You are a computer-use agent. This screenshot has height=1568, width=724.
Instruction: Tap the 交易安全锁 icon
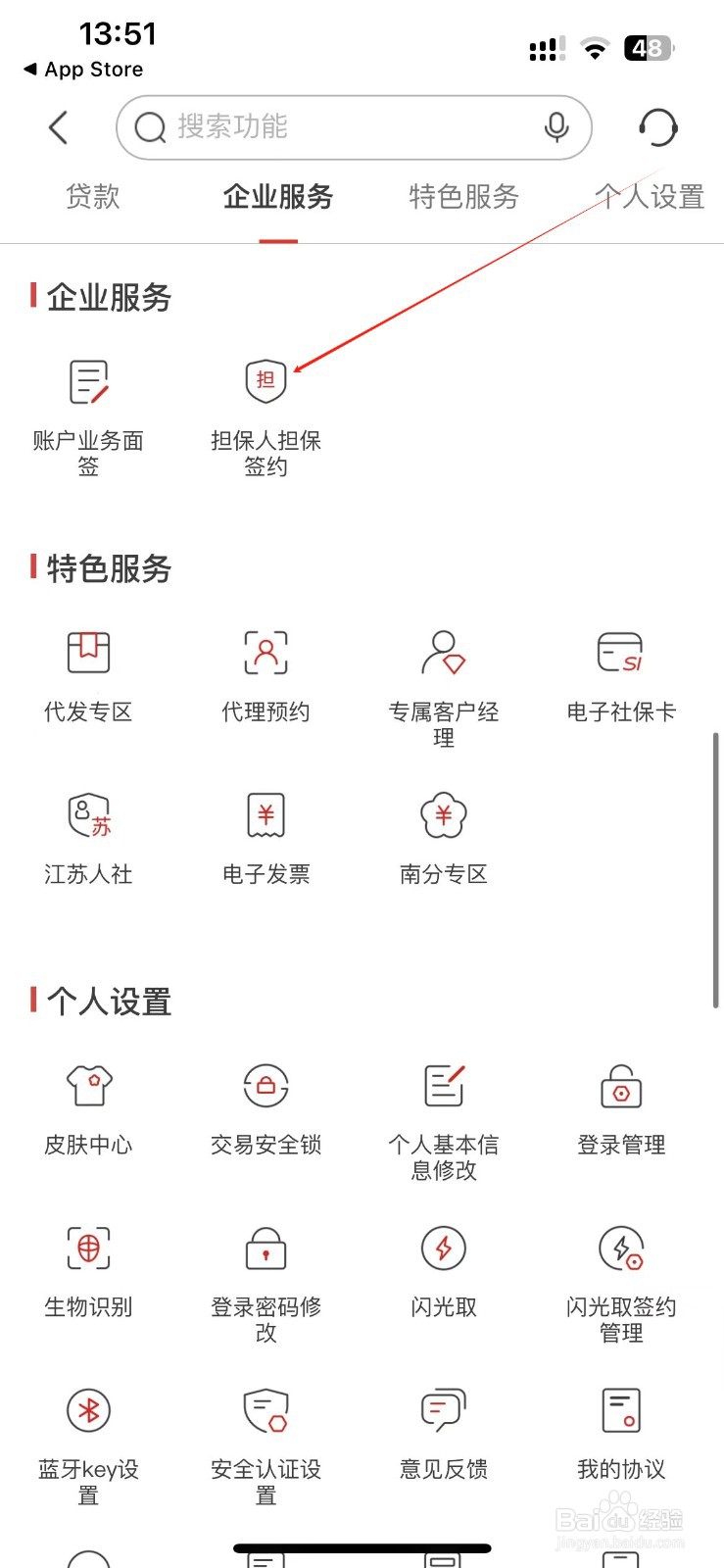[265, 1086]
